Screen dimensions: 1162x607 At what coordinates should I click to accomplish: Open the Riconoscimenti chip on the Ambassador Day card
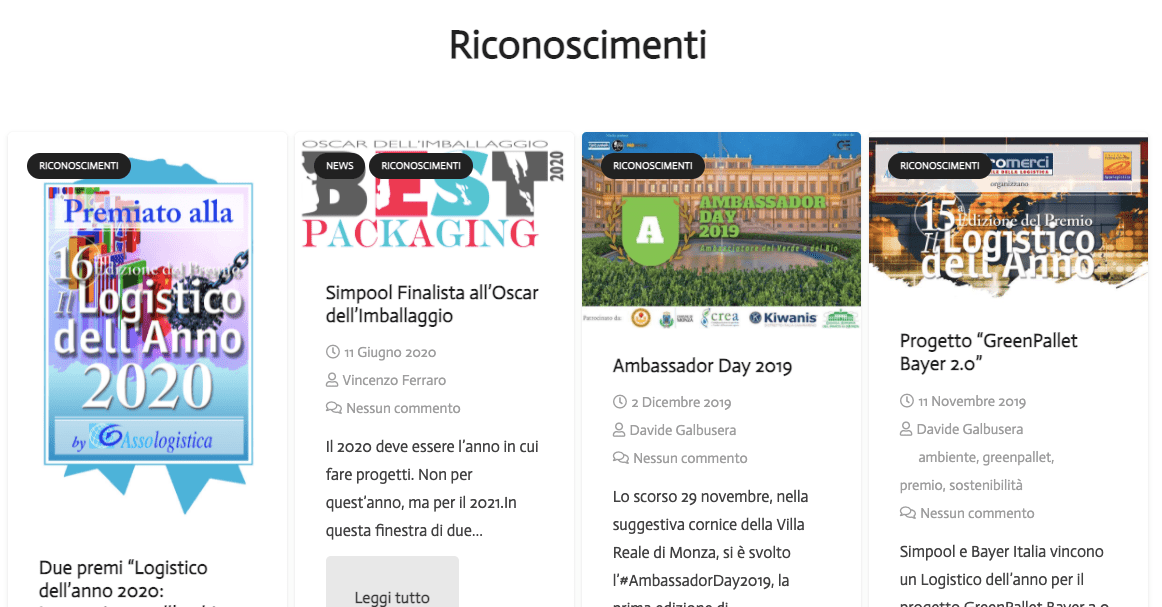[x=652, y=166]
